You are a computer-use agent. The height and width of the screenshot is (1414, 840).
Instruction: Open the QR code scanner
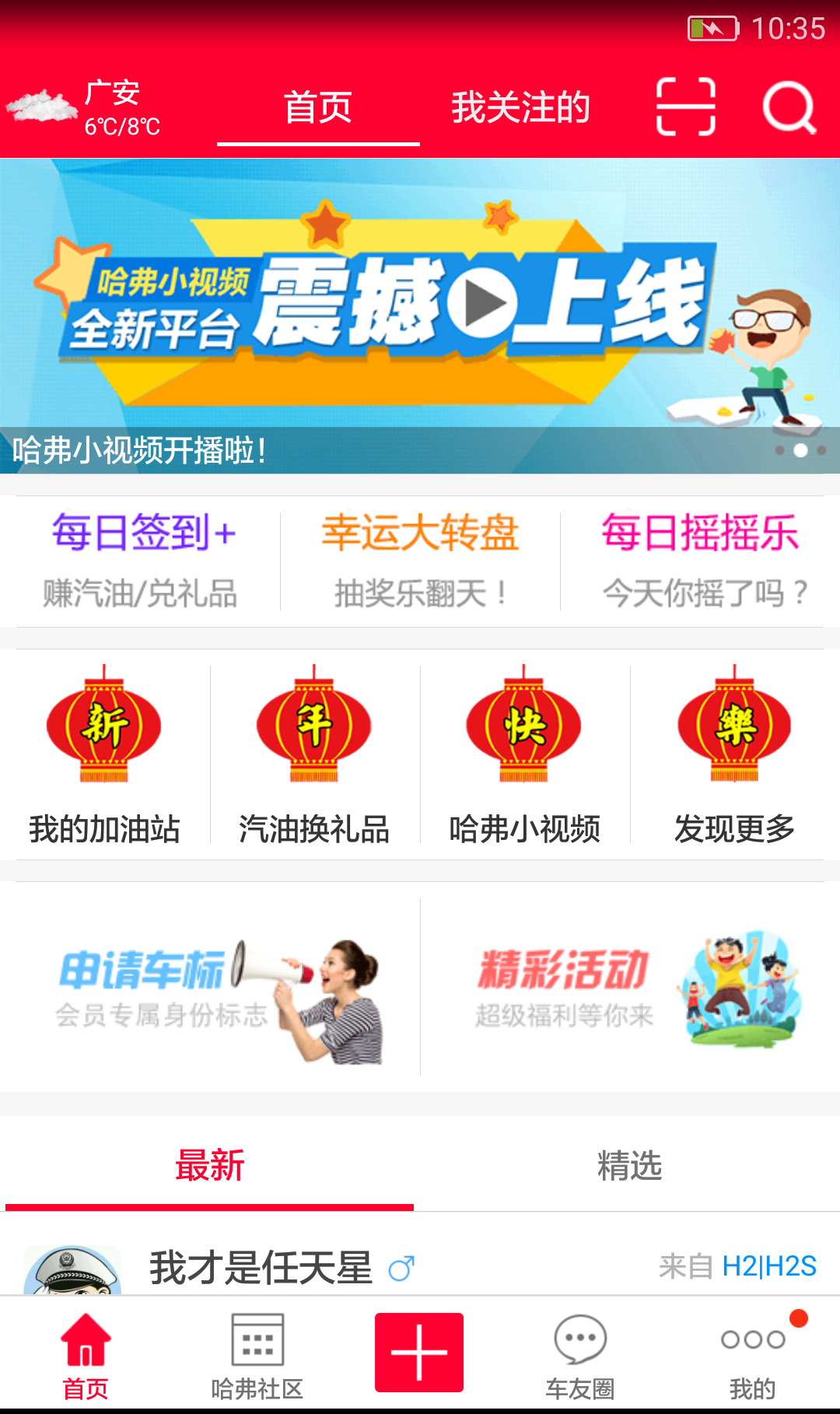[685, 107]
